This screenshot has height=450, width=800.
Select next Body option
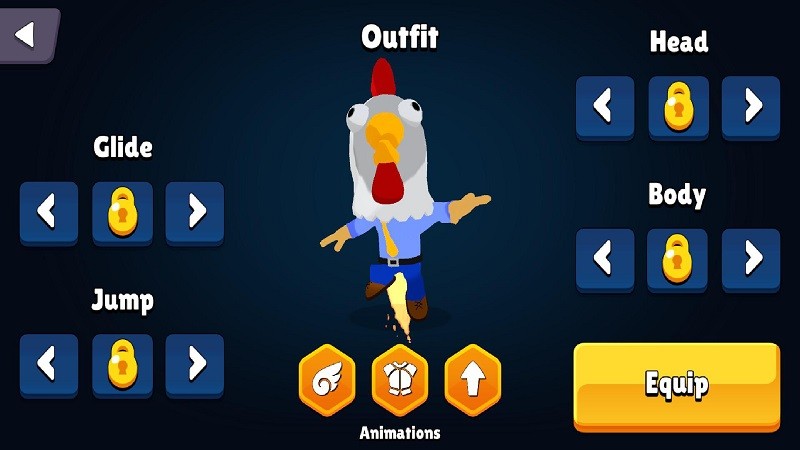751,260
